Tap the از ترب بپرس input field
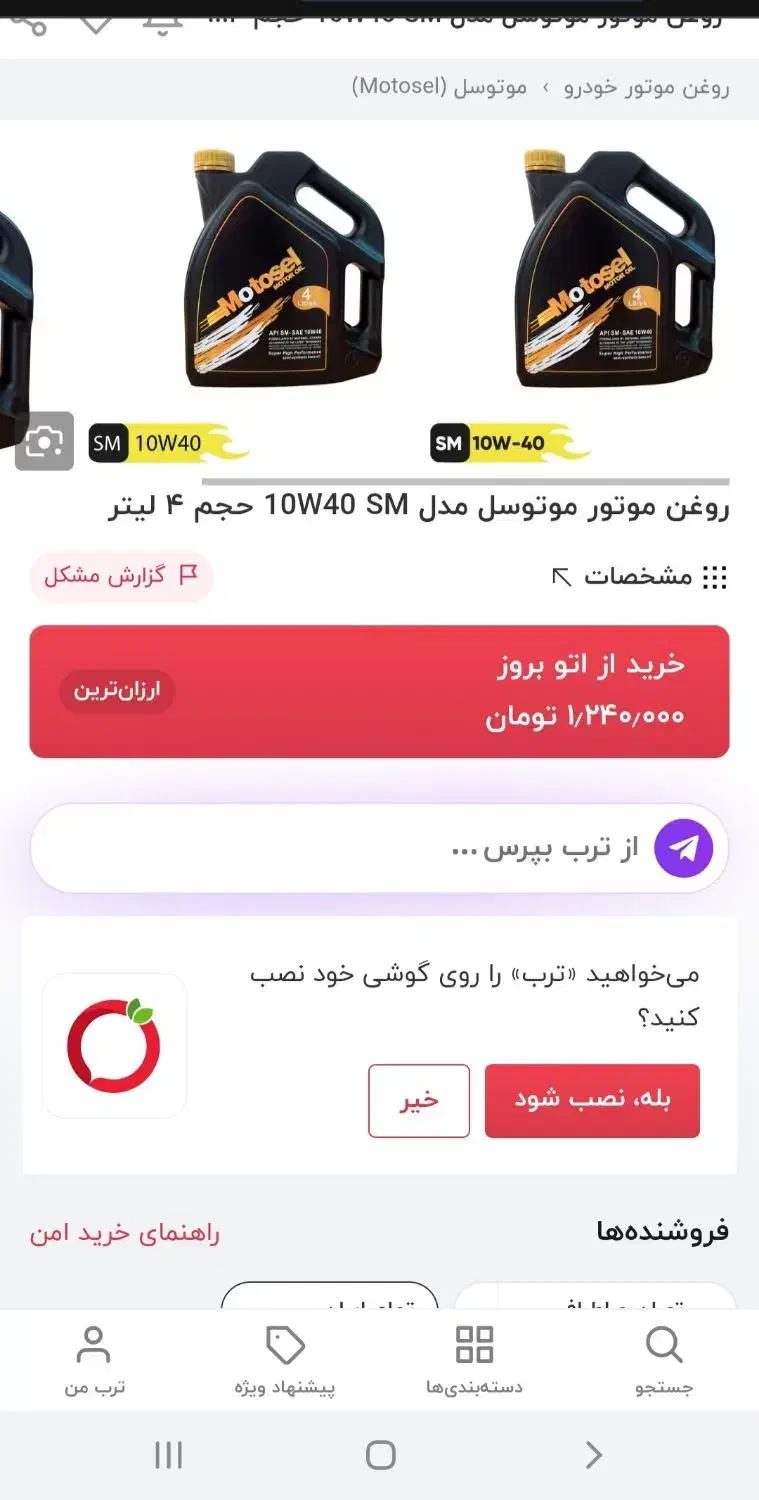The height and width of the screenshot is (1500, 759). point(400,847)
